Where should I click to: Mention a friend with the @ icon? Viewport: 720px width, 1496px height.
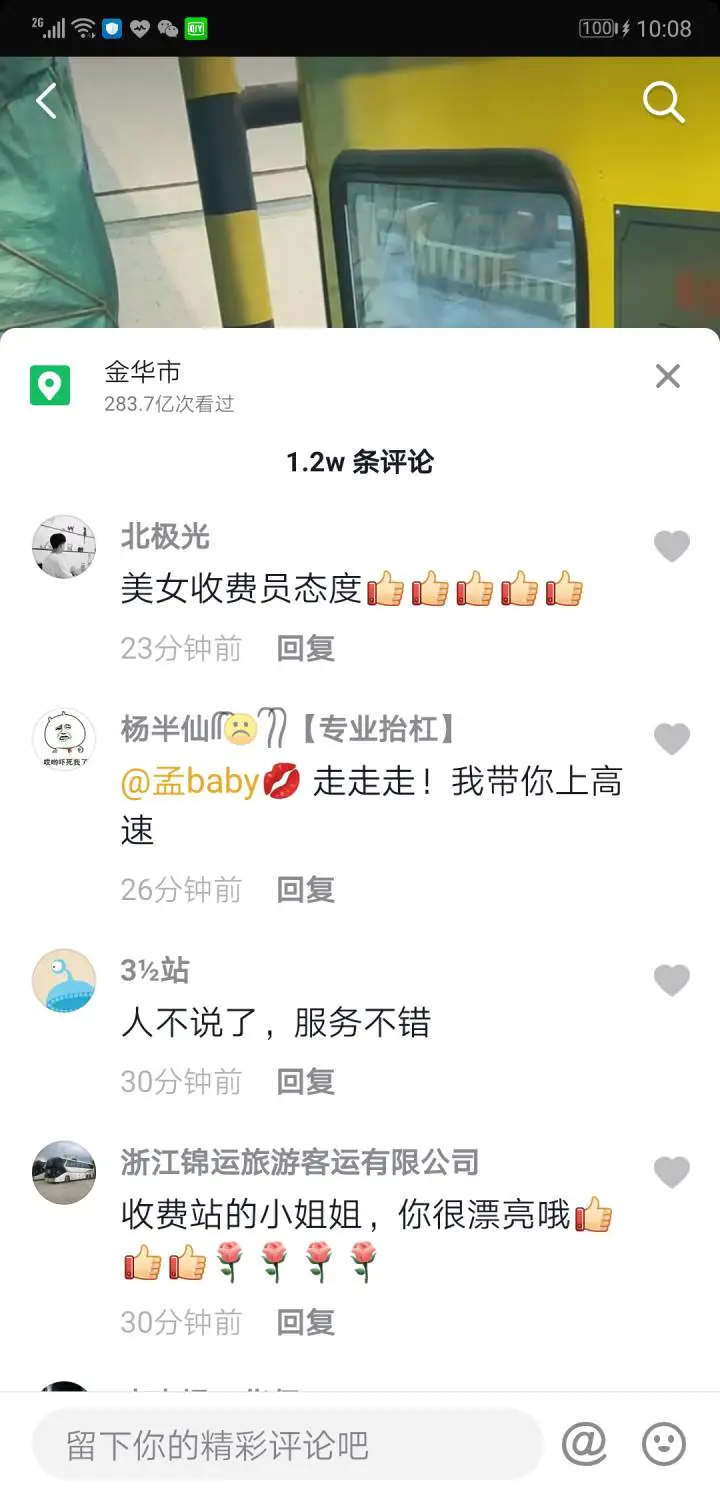point(585,1444)
